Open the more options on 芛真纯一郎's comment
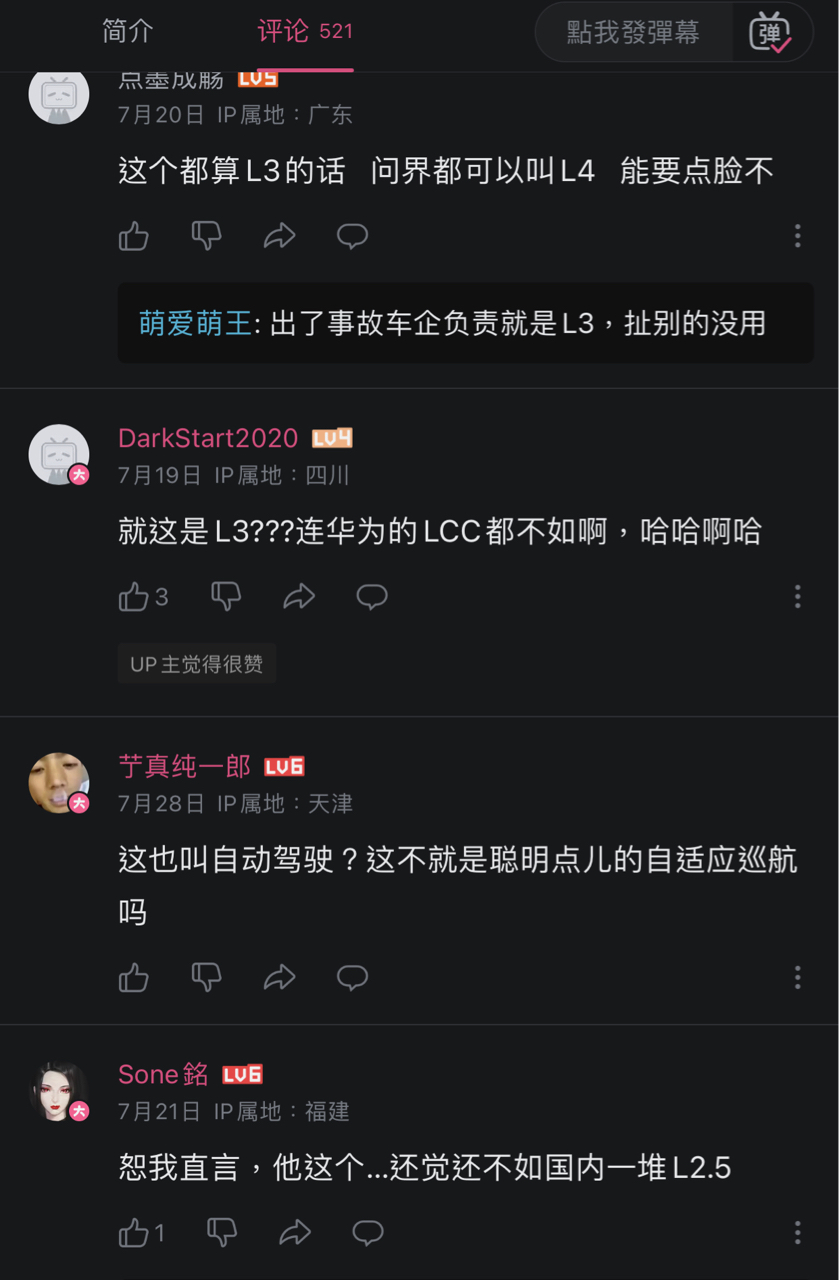This screenshot has width=839, height=1280. (x=797, y=977)
